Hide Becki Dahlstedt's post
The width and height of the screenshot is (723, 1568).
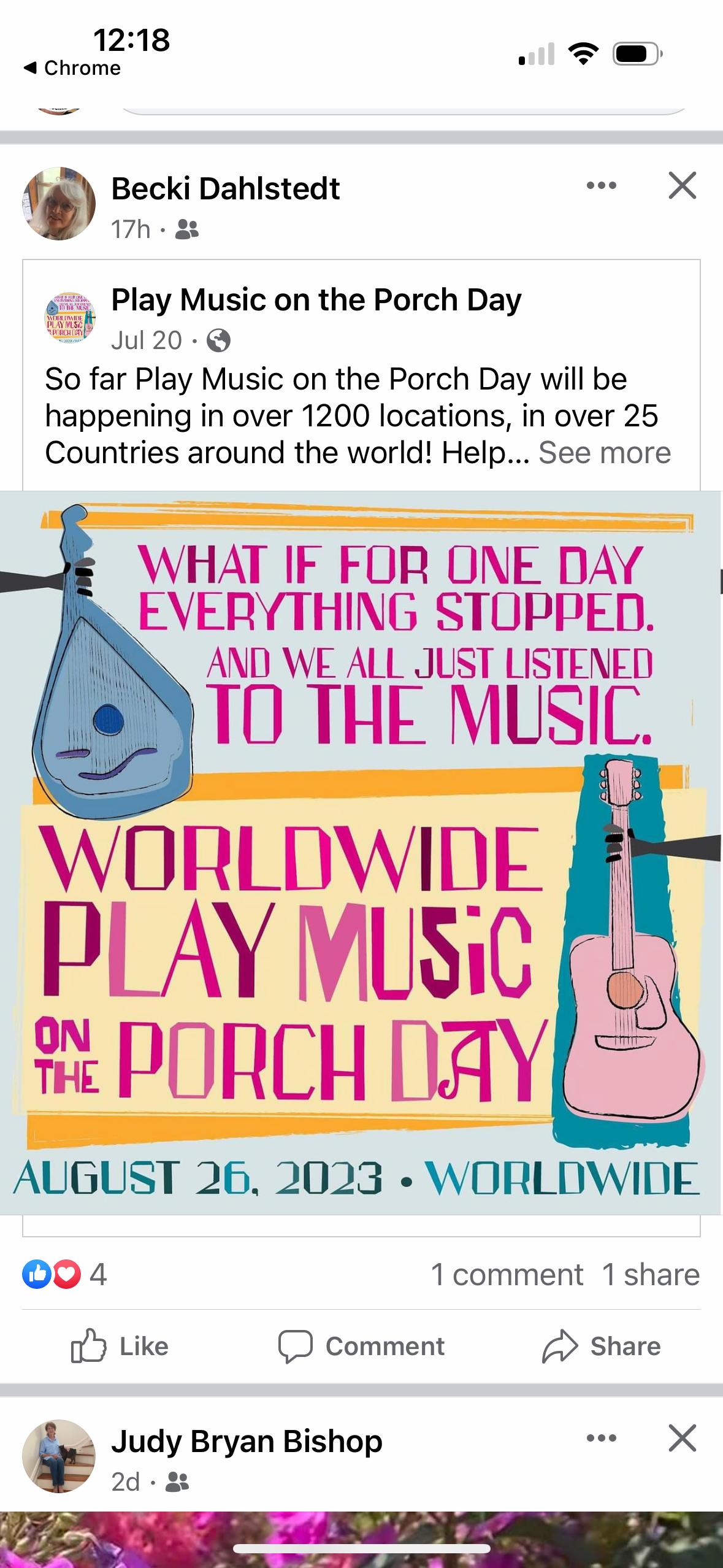682,186
